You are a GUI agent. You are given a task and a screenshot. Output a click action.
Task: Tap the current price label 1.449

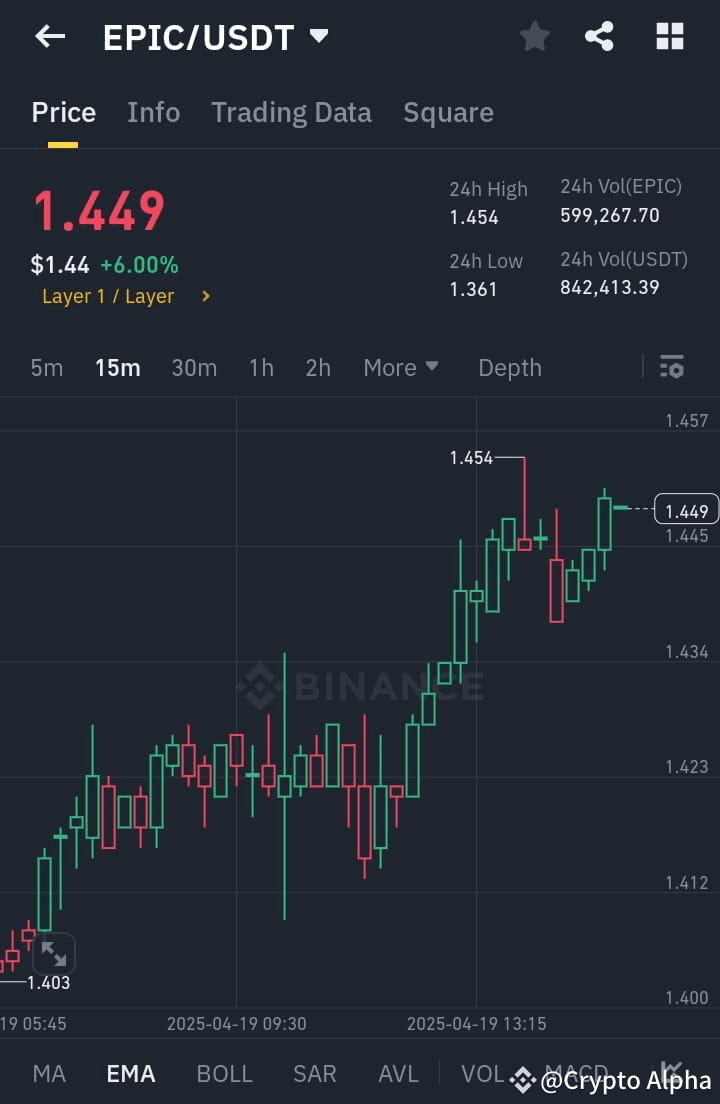pos(685,510)
